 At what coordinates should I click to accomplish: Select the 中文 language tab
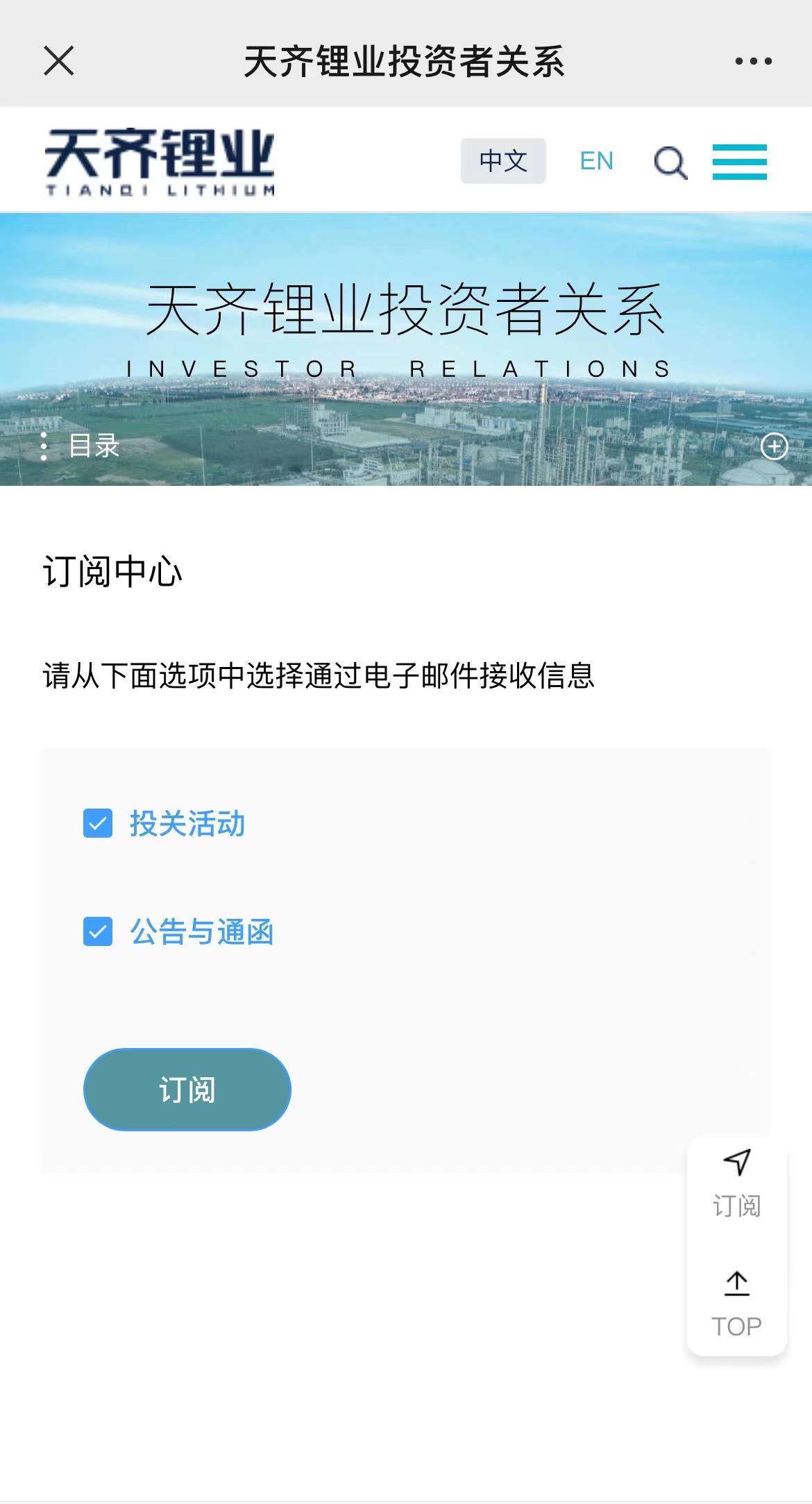(x=502, y=162)
